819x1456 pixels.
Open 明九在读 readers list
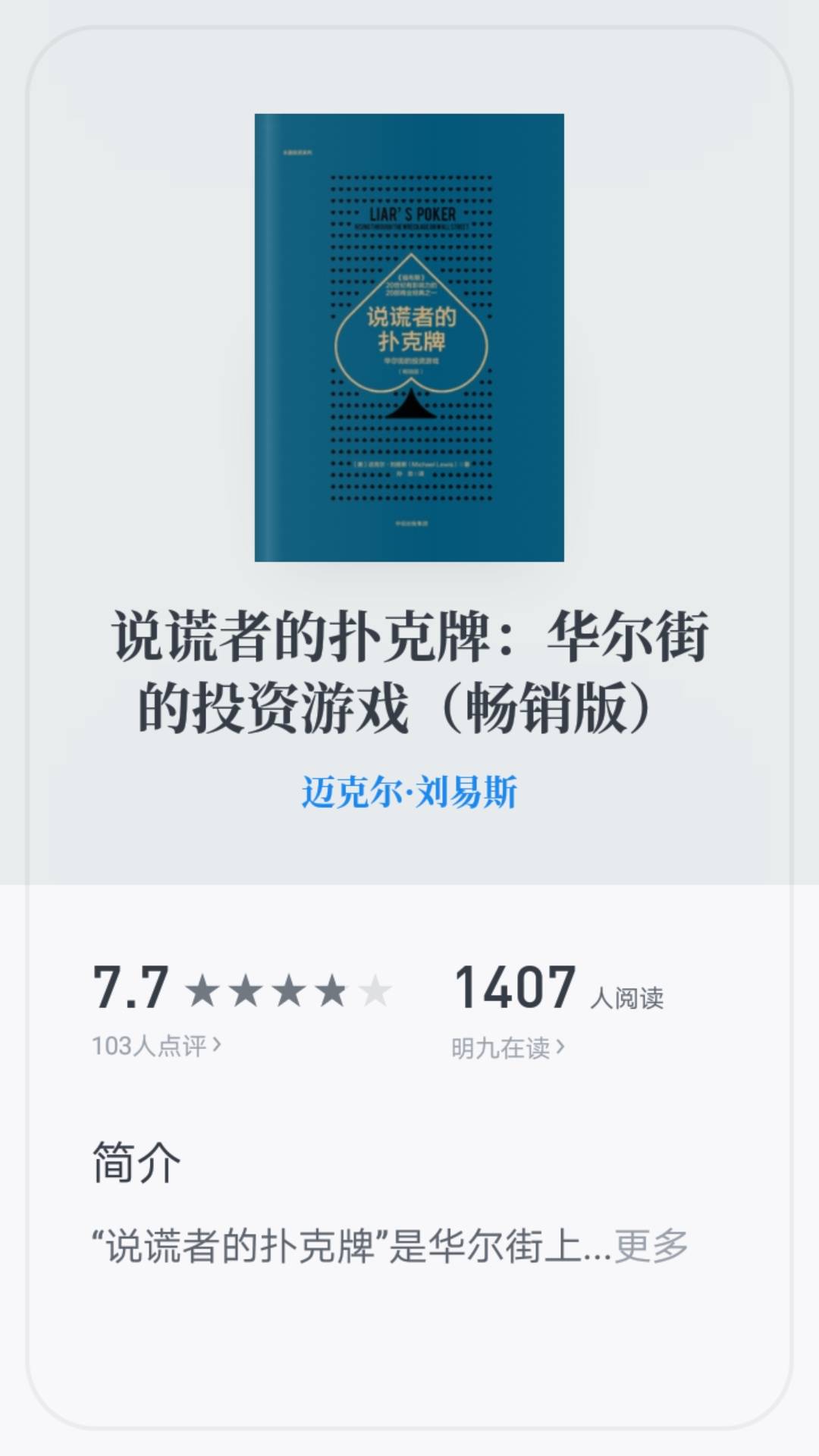[x=508, y=1048]
